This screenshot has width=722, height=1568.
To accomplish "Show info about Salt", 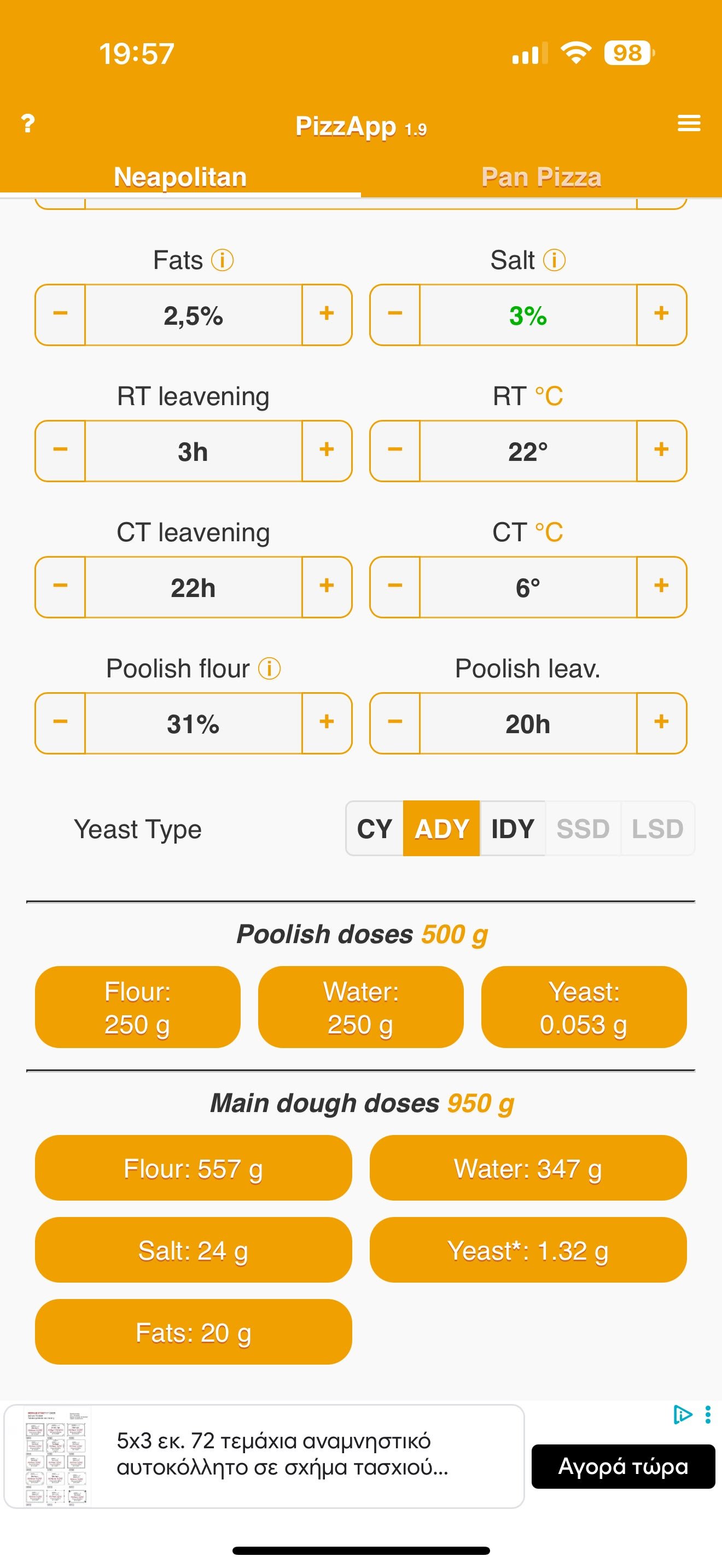I will (554, 261).
